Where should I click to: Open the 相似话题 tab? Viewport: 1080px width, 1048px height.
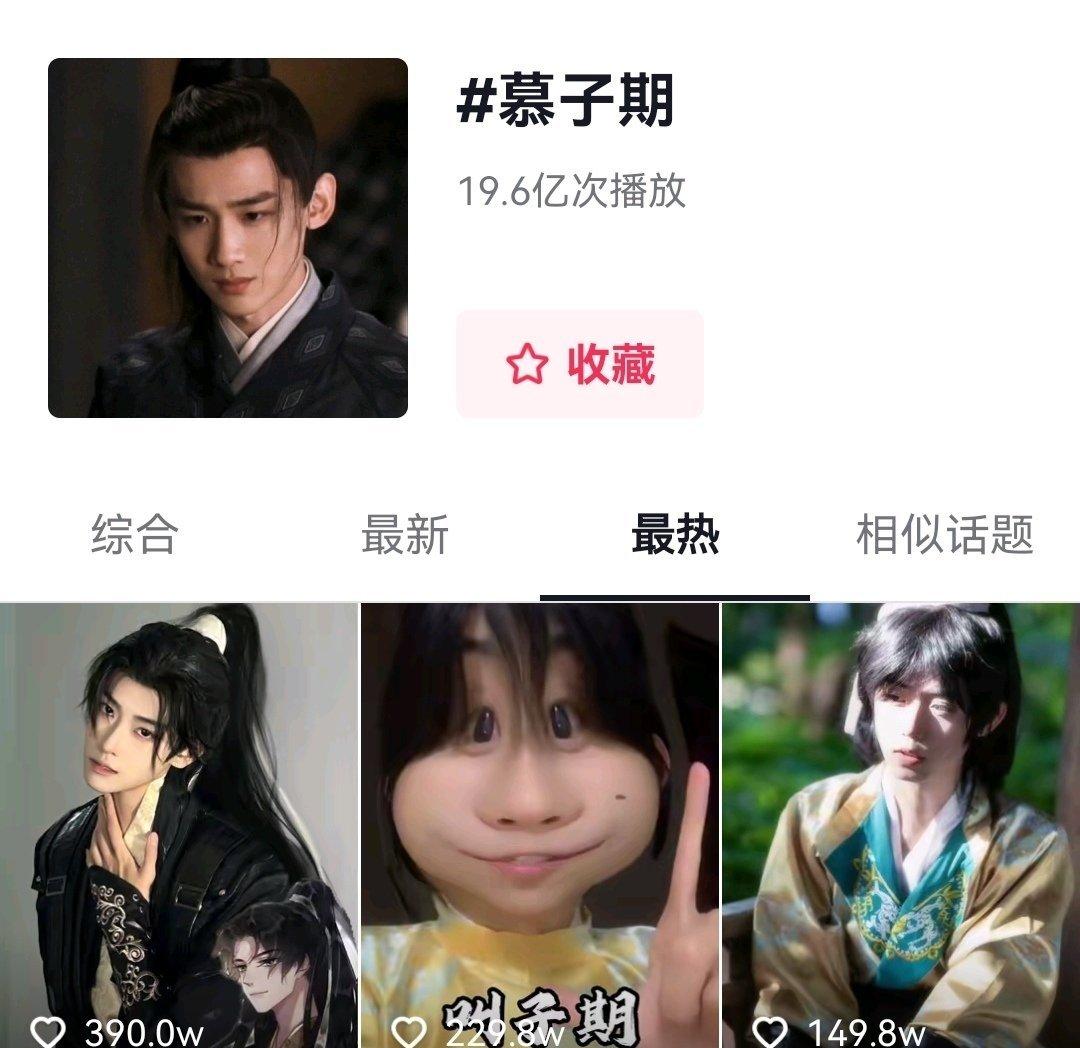[x=944, y=535]
